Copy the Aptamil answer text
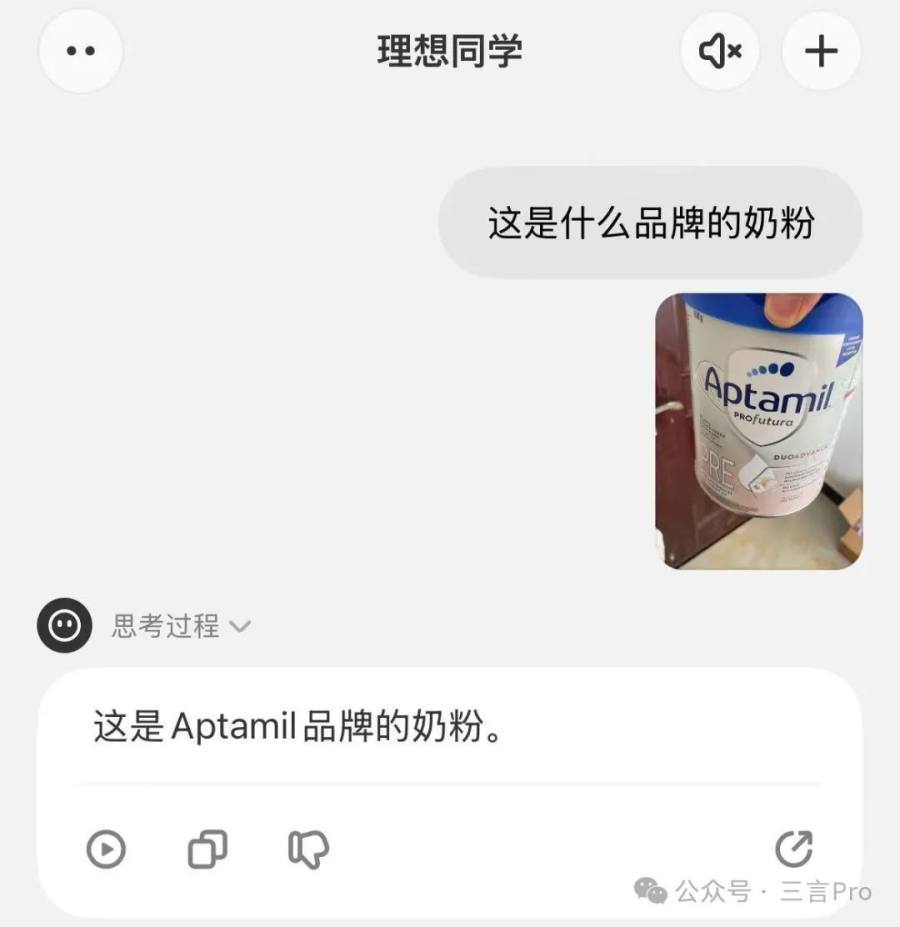Screen dimensions: 900x927 pos(207,850)
